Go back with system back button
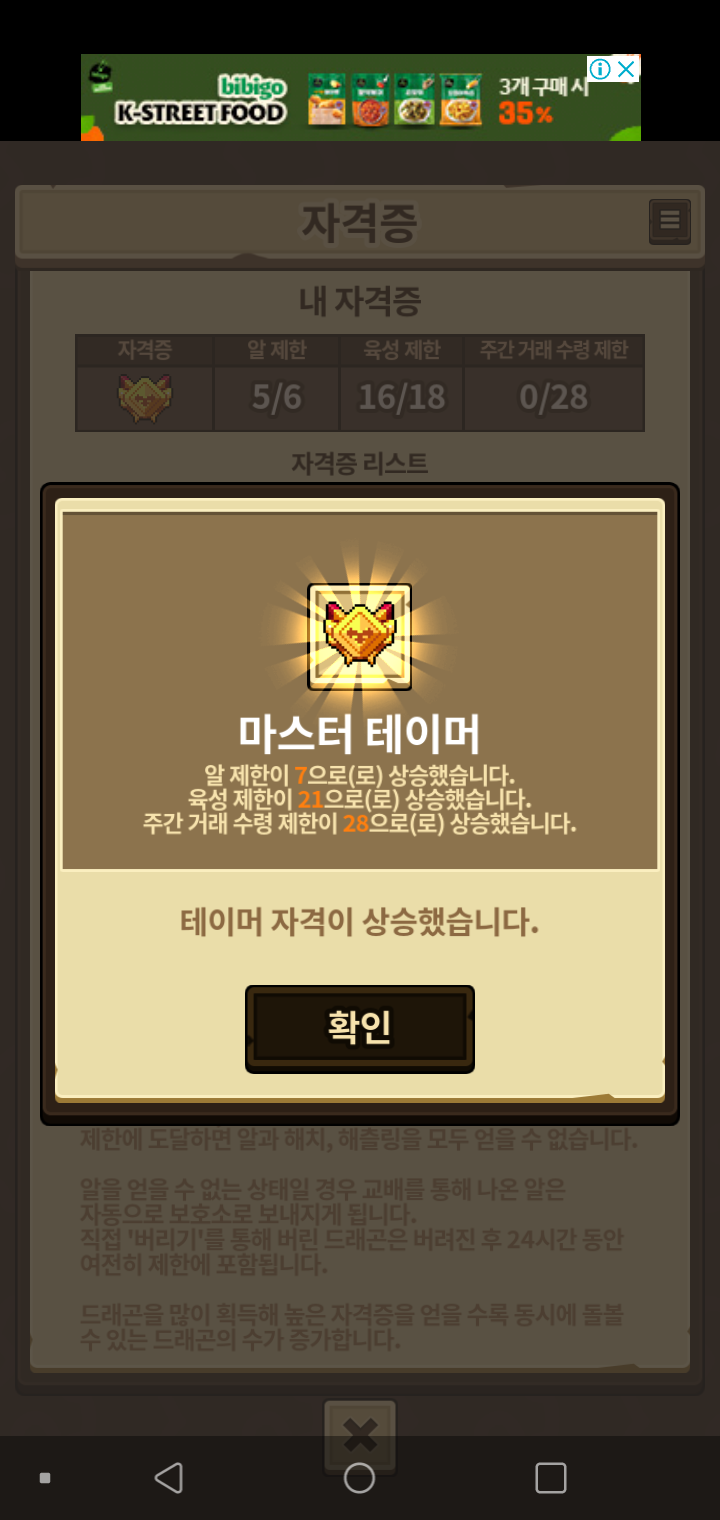 [168, 1478]
